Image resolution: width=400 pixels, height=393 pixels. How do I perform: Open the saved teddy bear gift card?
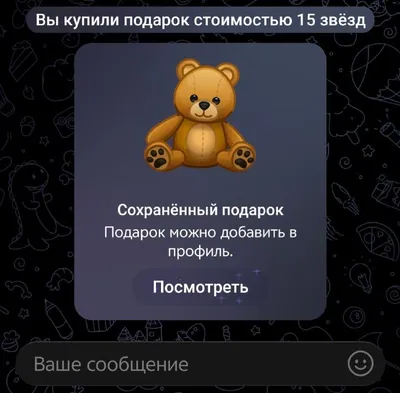click(200, 181)
